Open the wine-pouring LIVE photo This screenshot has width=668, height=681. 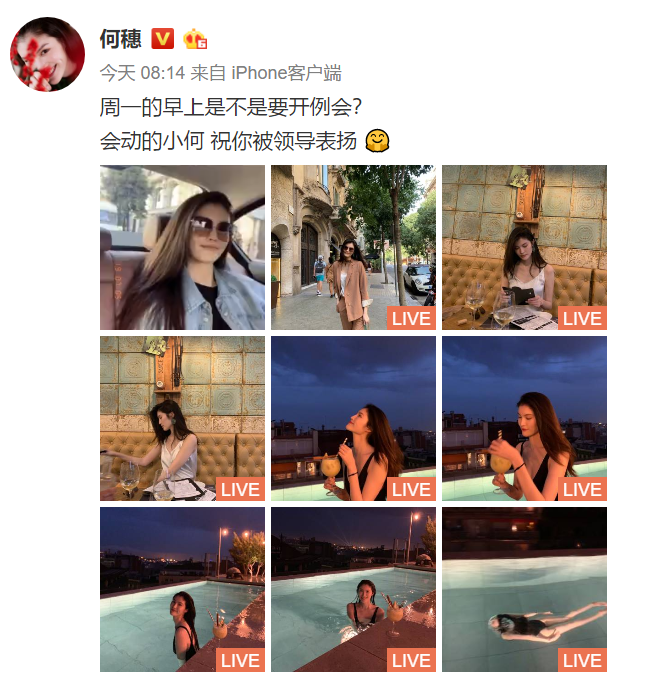point(182,418)
